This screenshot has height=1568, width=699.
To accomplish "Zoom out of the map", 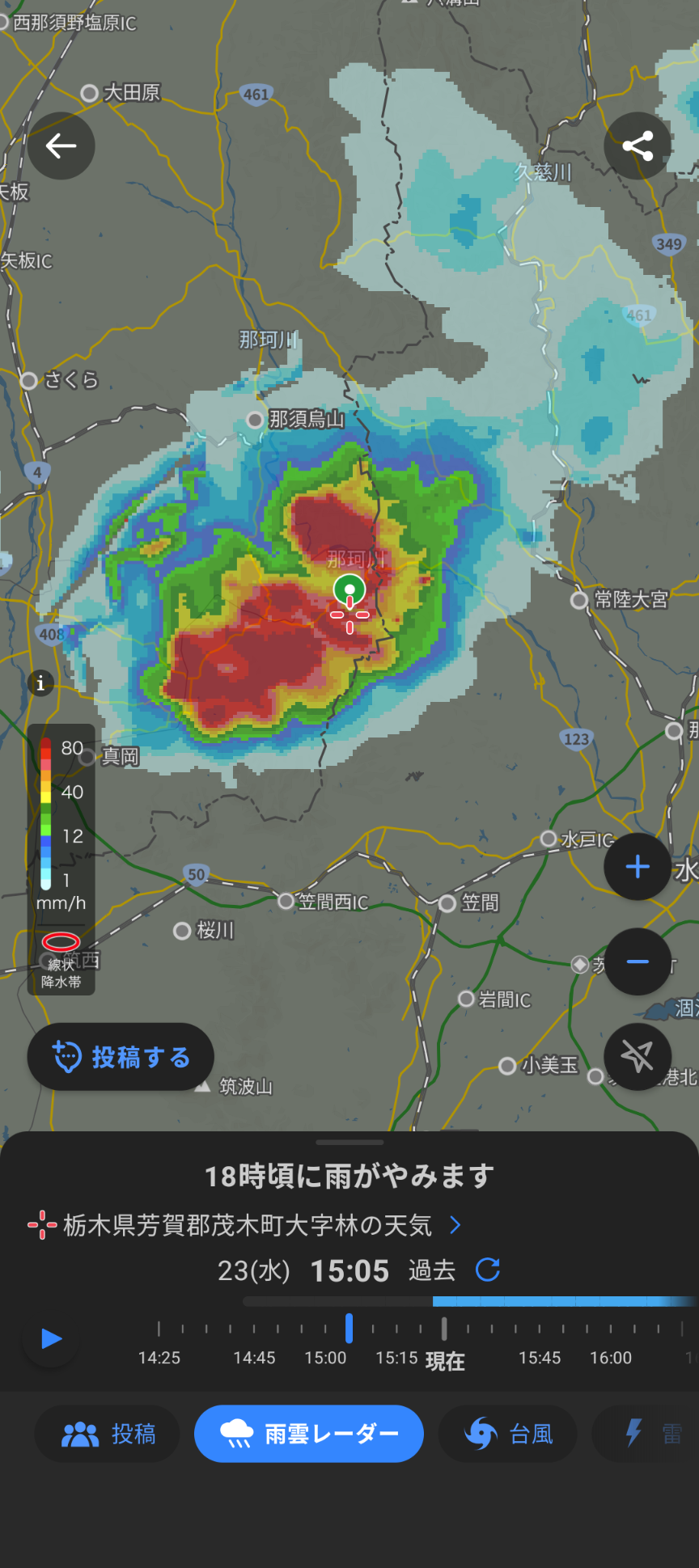I will point(638,962).
